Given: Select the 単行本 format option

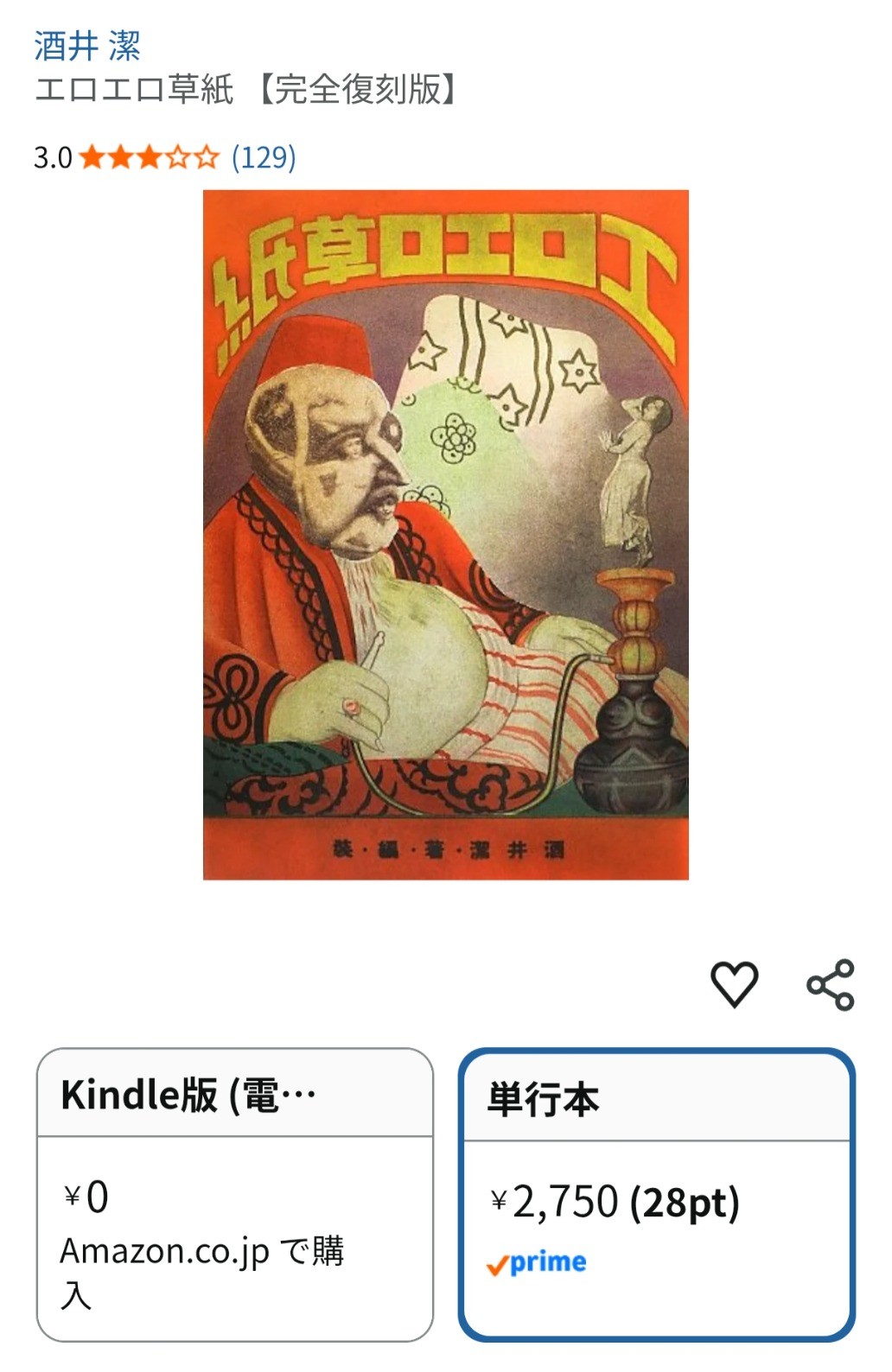Looking at the screenshot, I should click(x=656, y=1194).
